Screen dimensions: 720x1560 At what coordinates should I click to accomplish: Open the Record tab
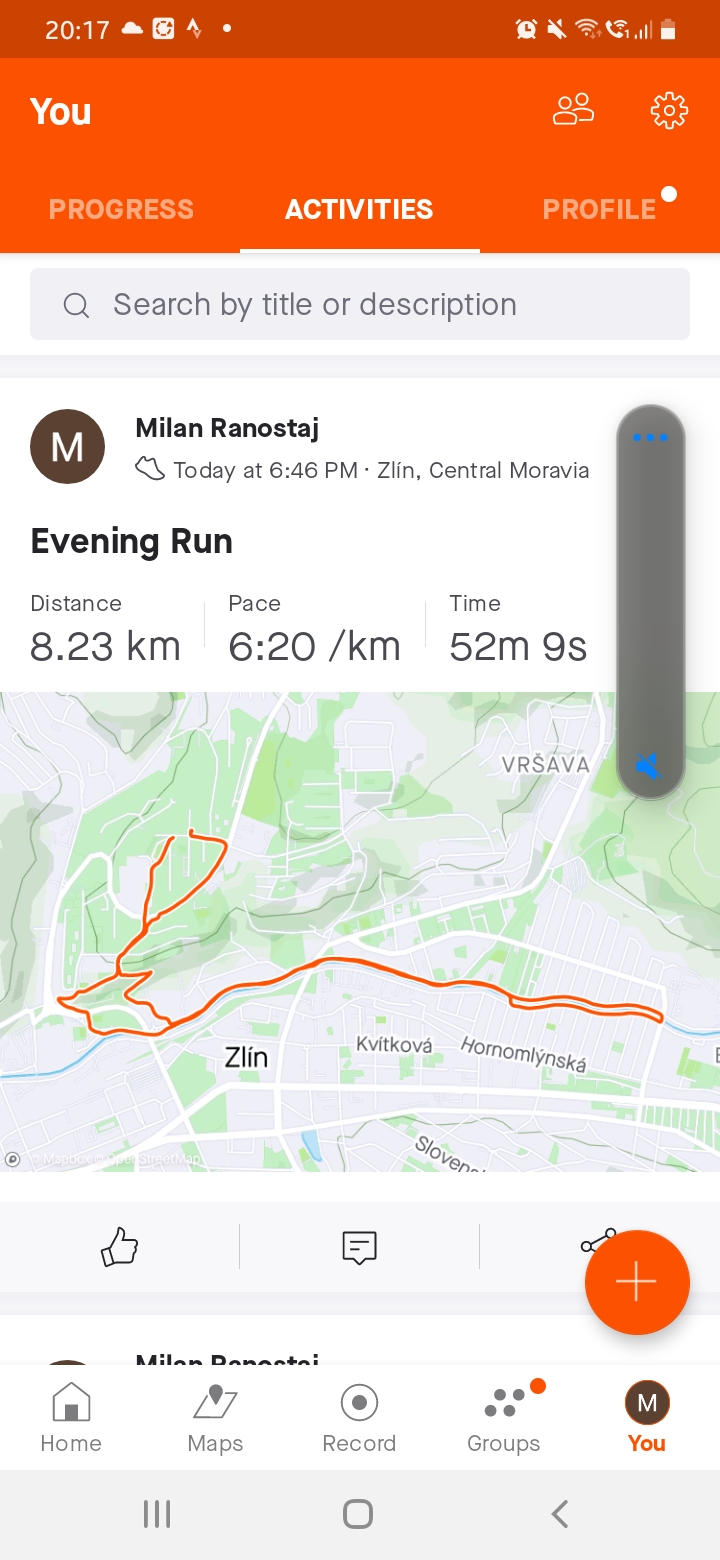[359, 1418]
